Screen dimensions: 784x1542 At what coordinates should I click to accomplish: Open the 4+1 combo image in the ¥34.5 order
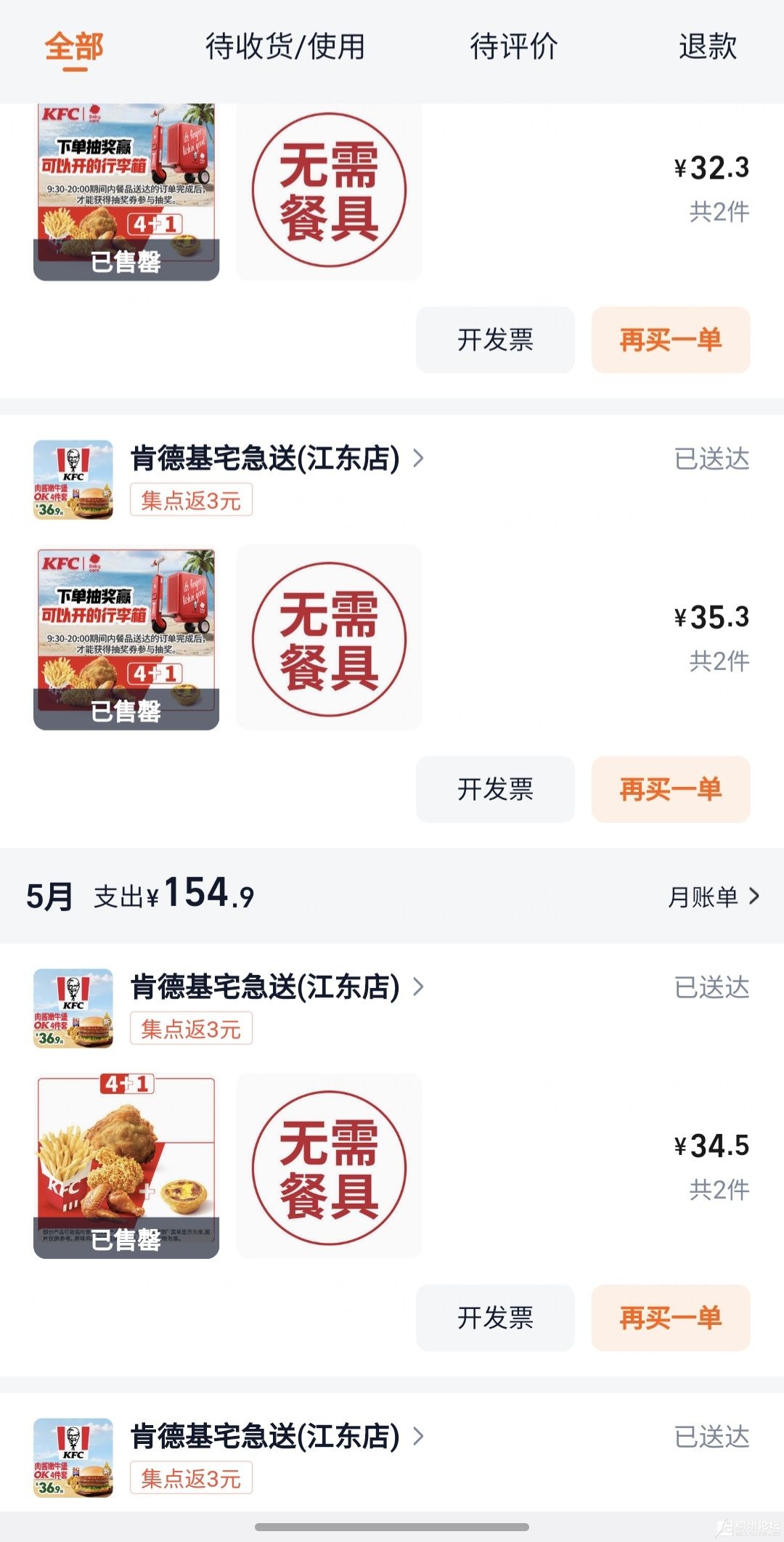click(x=126, y=1166)
